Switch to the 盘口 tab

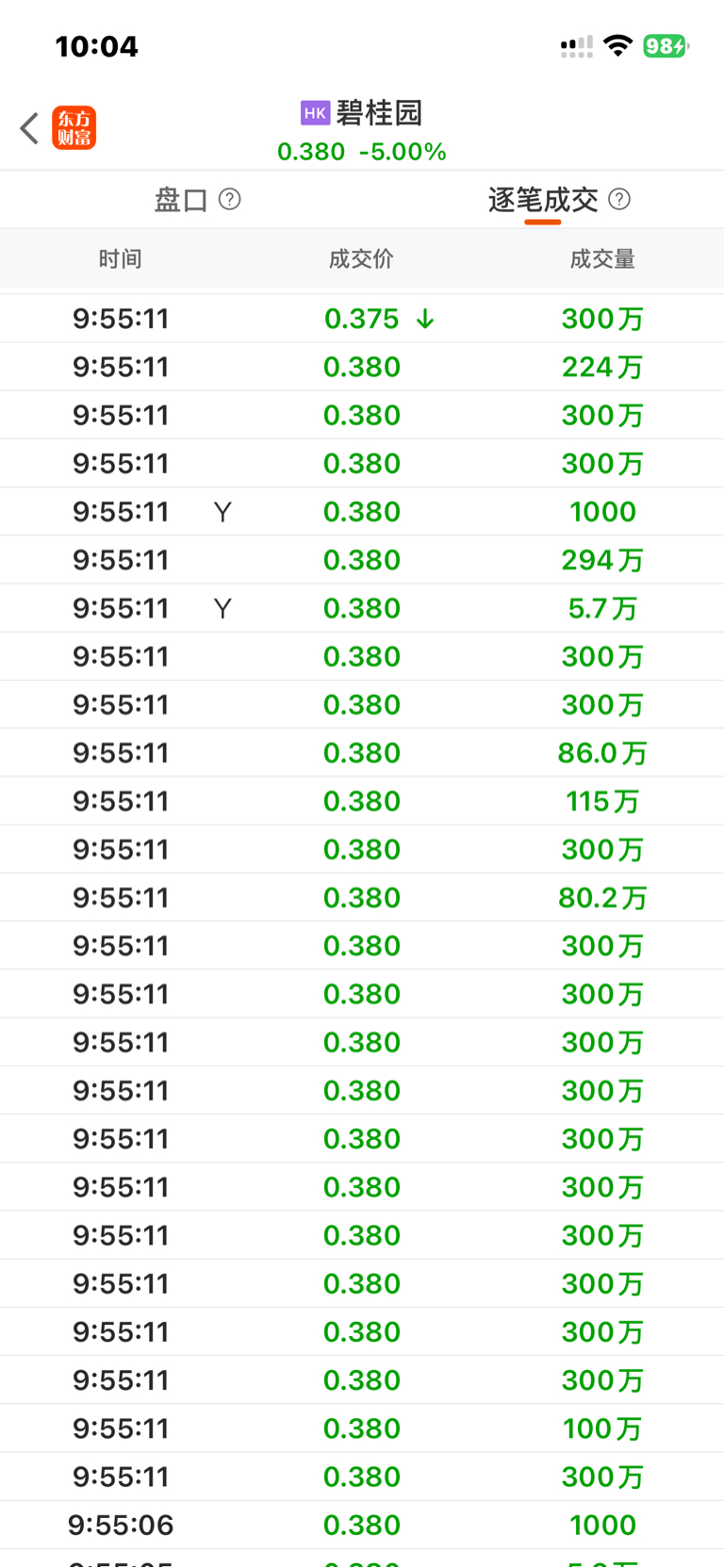coord(181,200)
